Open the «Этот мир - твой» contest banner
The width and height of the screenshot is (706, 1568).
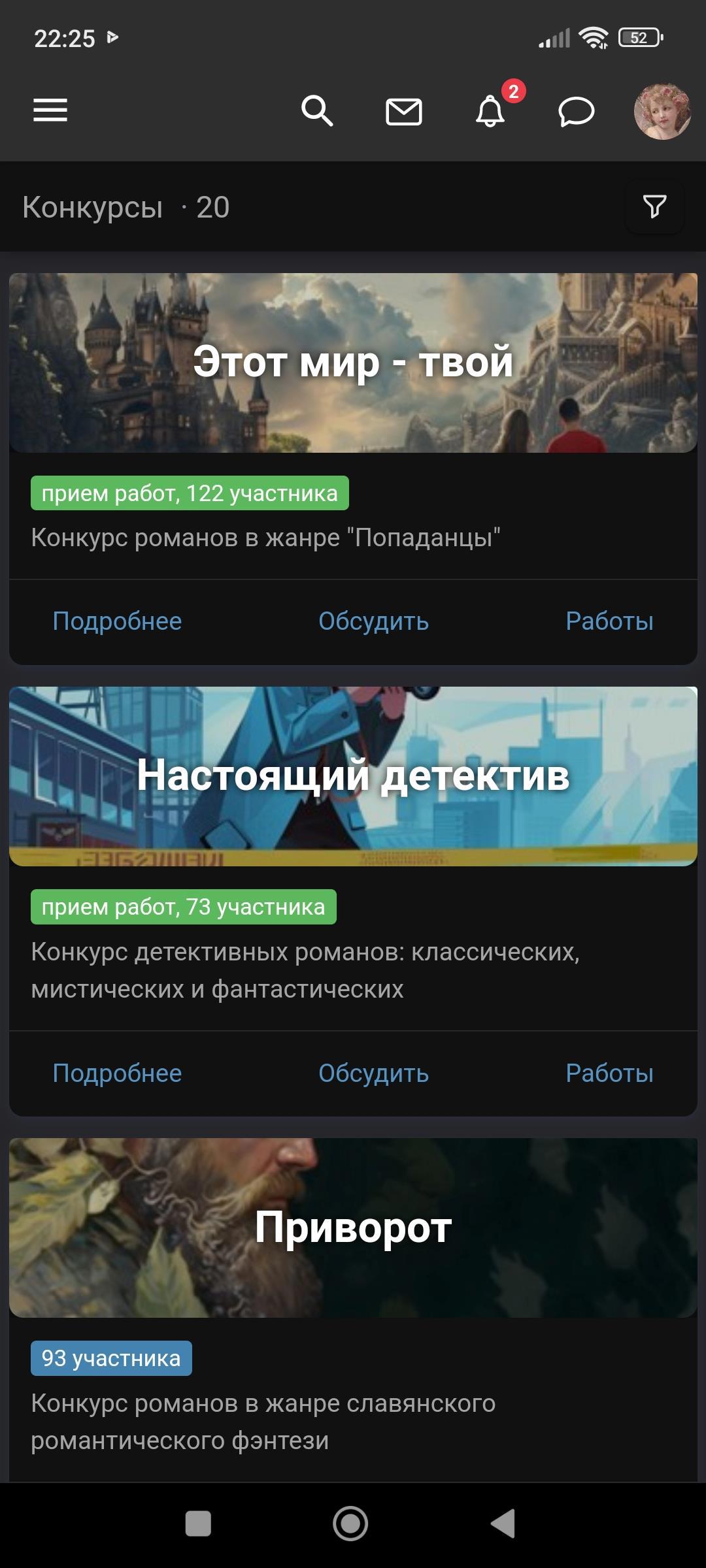point(353,363)
